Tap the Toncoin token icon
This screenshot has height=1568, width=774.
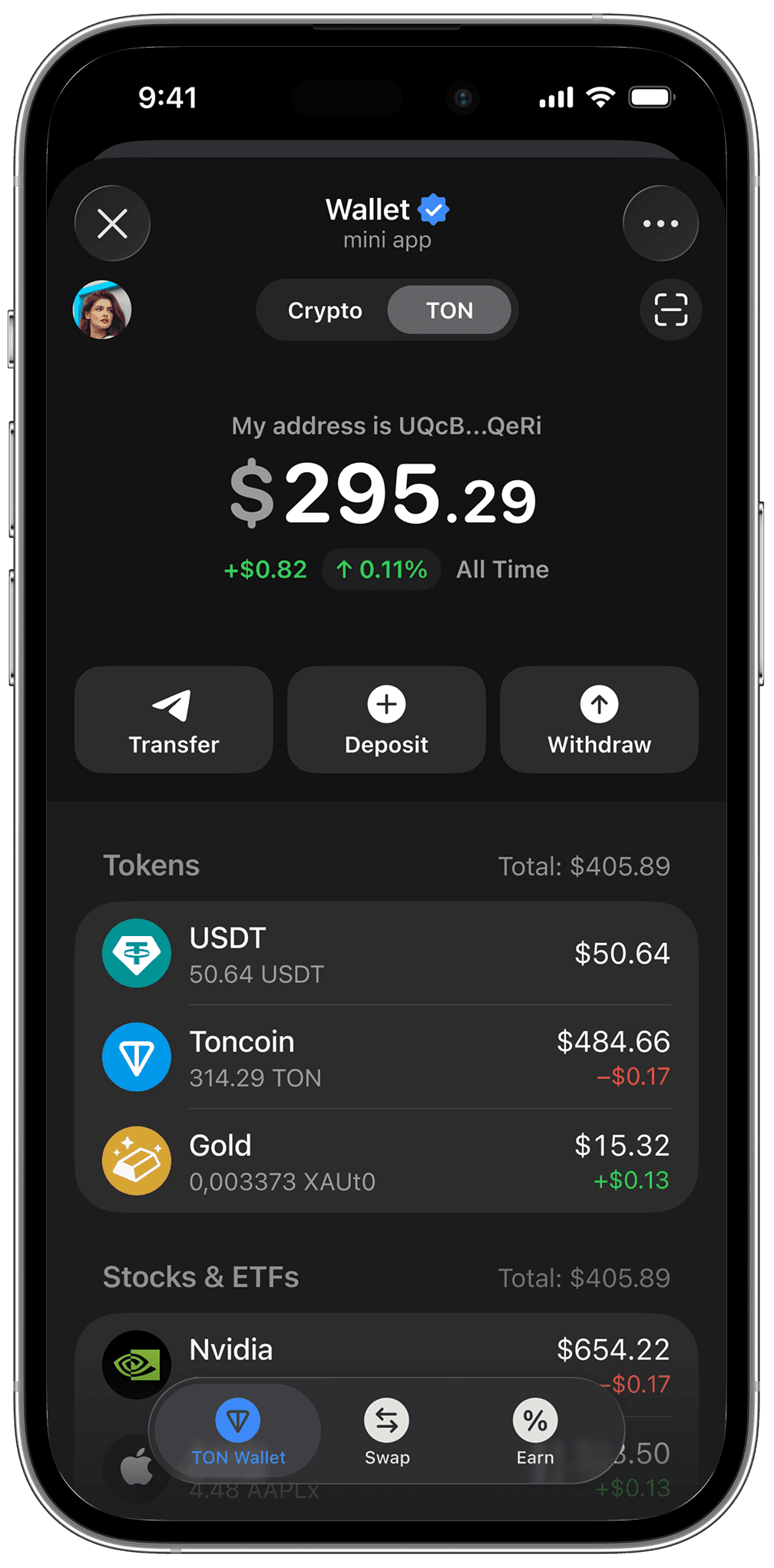tap(136, 1057)
